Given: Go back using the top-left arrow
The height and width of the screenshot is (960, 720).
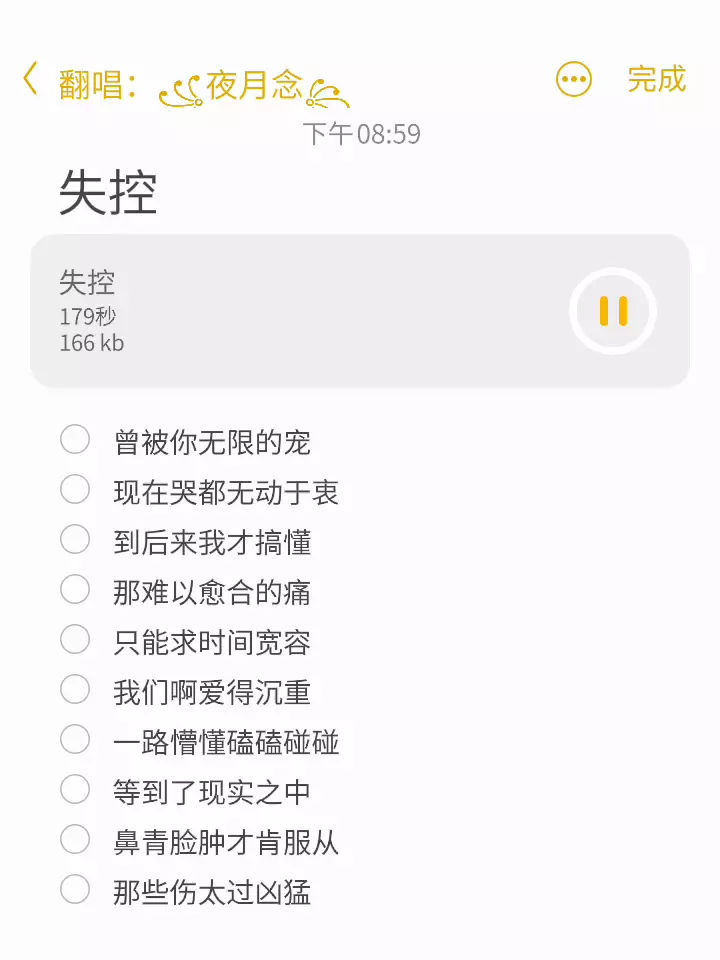Looking at the screenshot, I should (31, 79).
